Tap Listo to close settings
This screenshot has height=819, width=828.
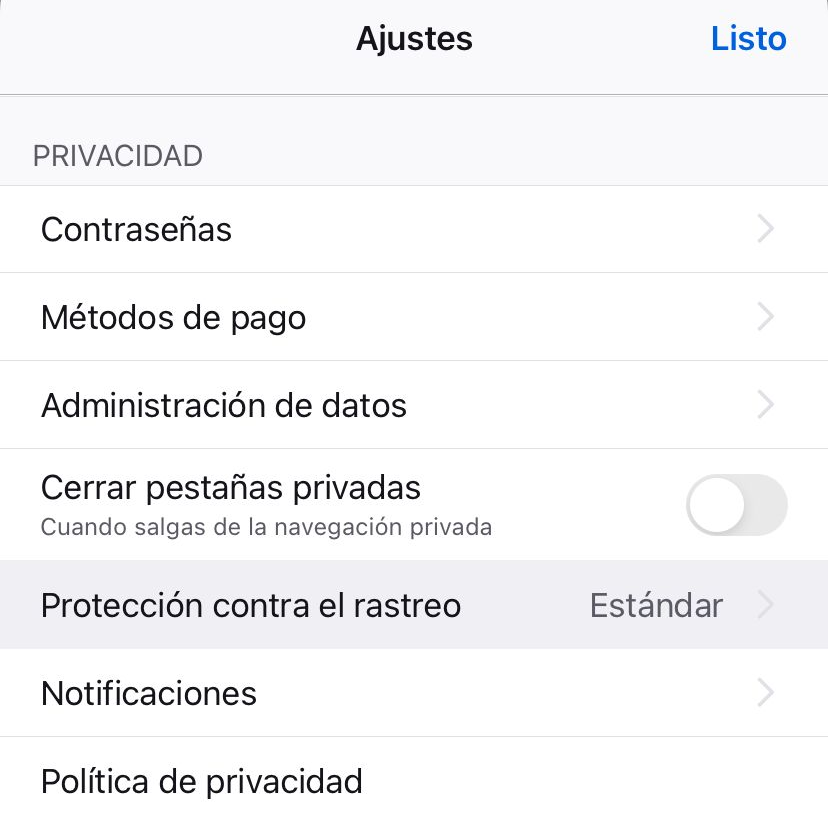point(748,39)
